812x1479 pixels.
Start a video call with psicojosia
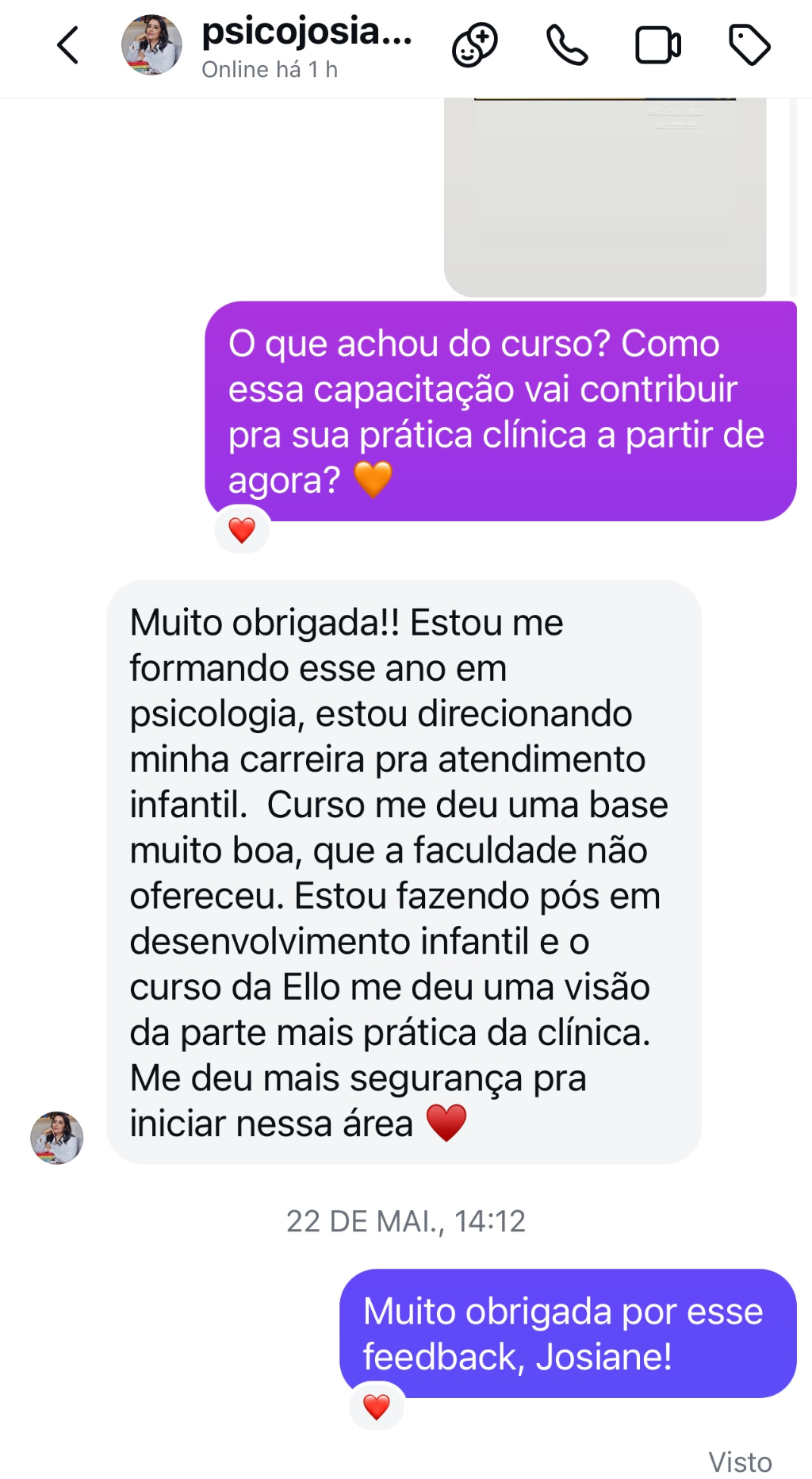[657, 45]
